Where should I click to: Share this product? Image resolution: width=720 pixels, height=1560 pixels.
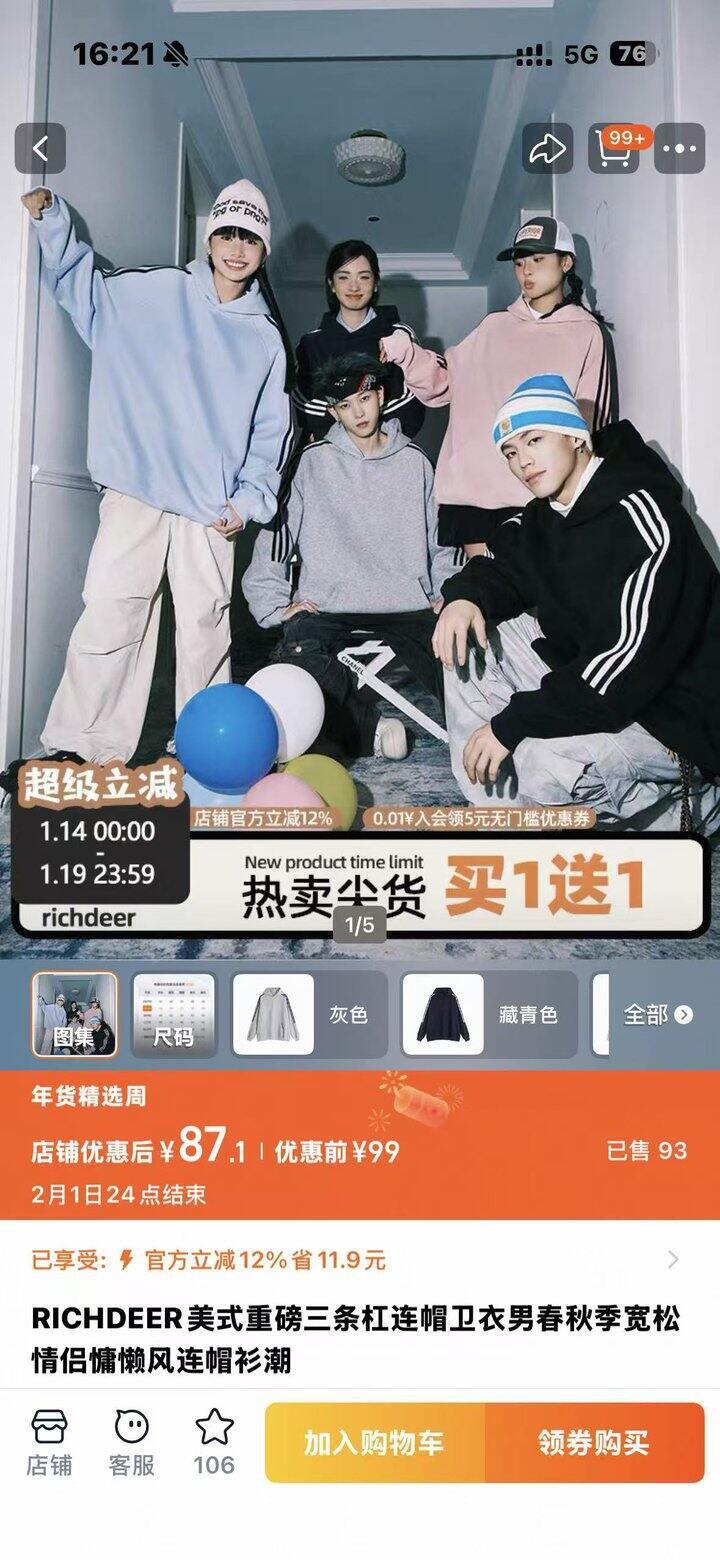click(x=547, y=150)
